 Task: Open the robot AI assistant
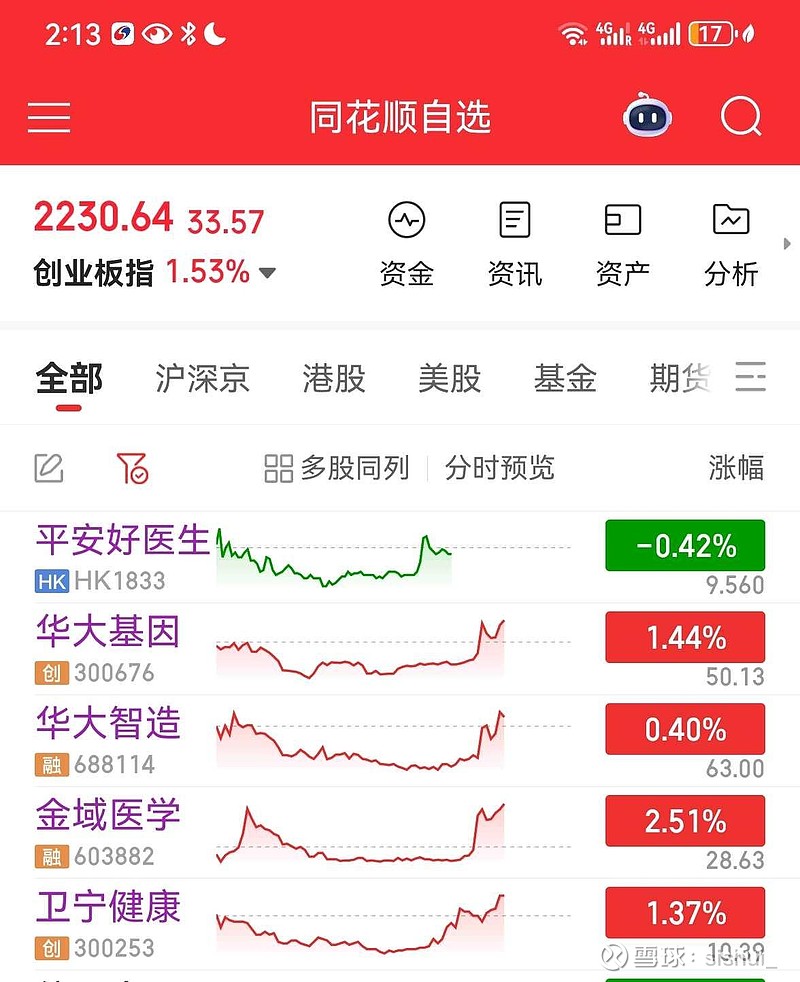pos(647,118)
